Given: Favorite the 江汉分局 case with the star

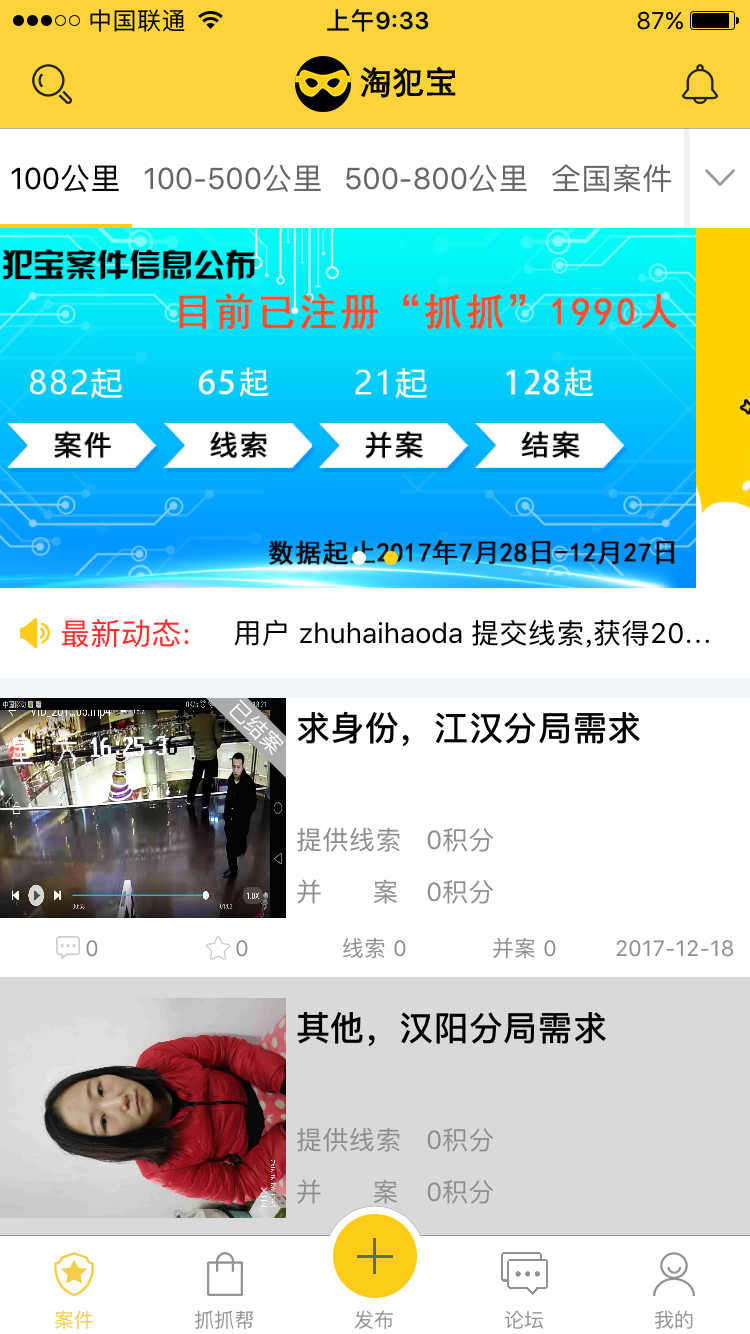Looking at the screenshot, I should (x=217, y=948).
